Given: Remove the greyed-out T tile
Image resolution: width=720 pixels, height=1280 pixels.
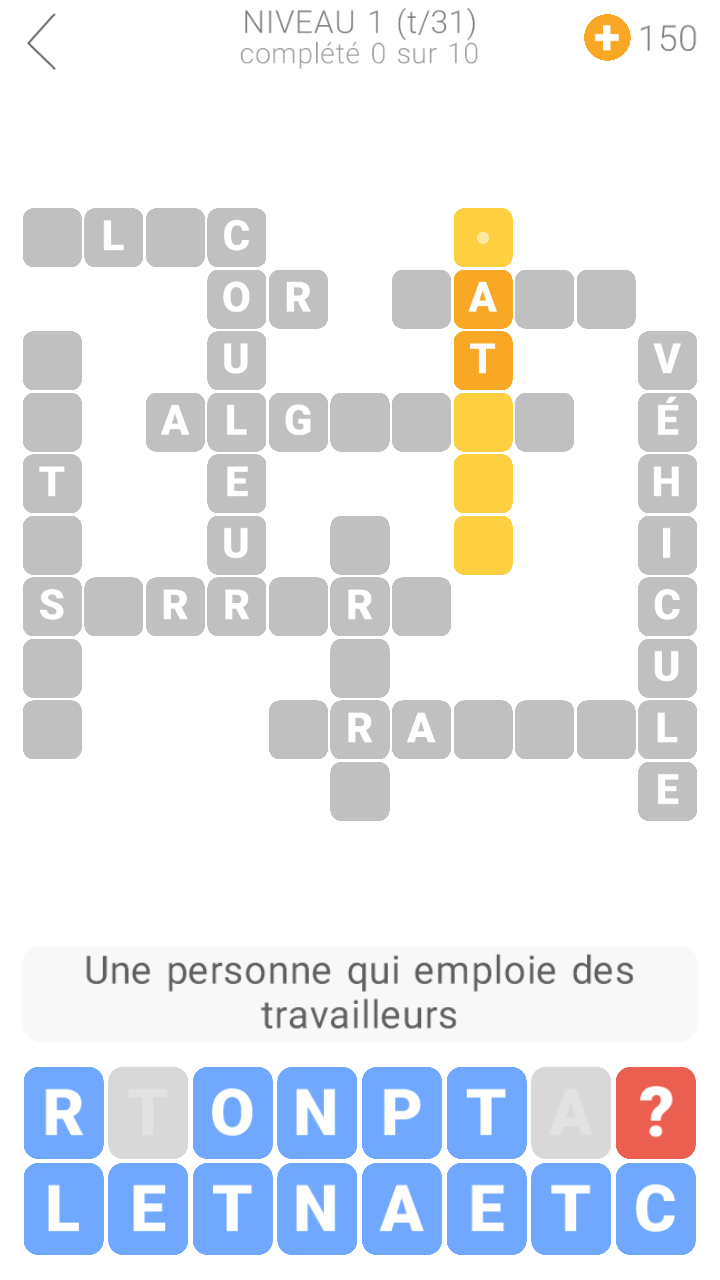Looking at the screenshot, I should pyautogui.click(x=148, y=1112).
